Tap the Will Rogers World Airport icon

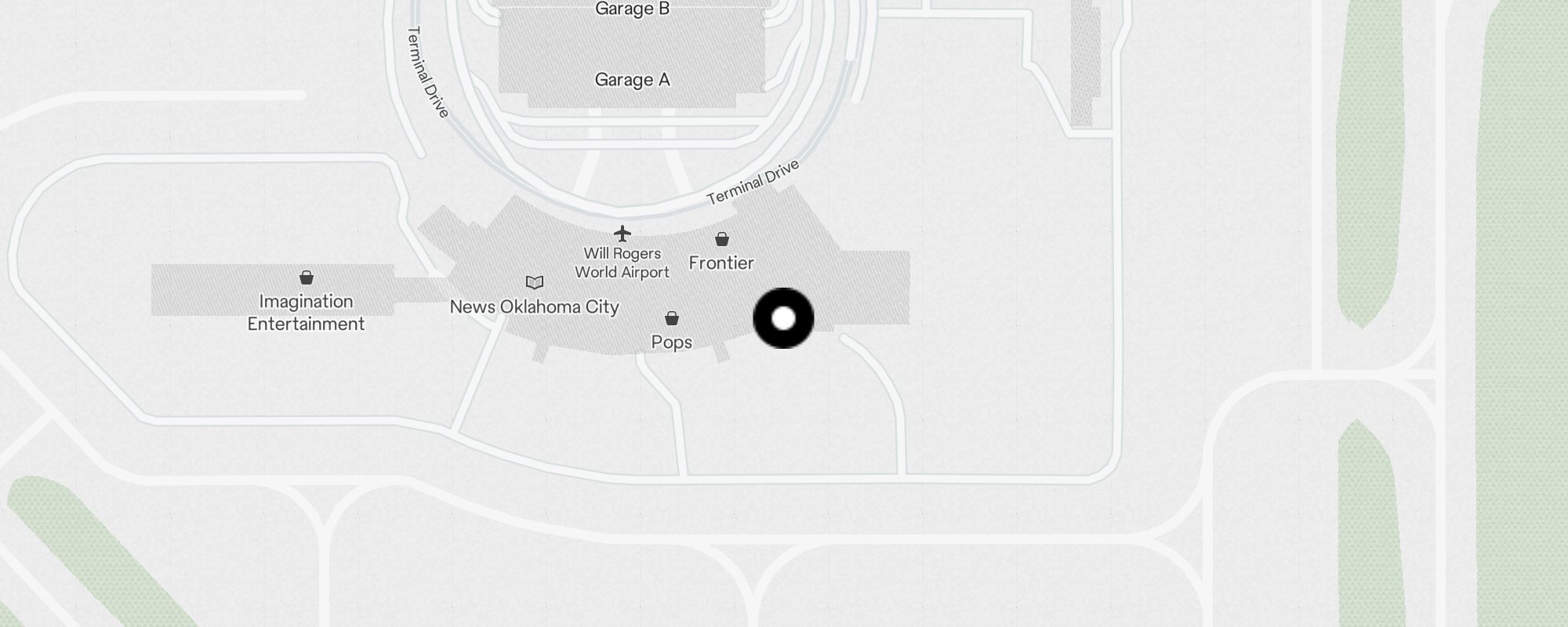[622, 234]
